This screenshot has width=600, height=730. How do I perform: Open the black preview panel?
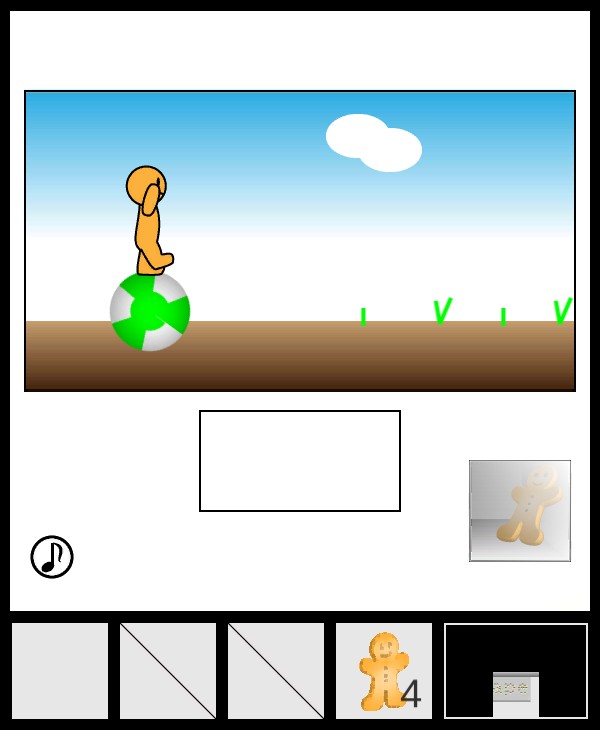tap(516, 671)
